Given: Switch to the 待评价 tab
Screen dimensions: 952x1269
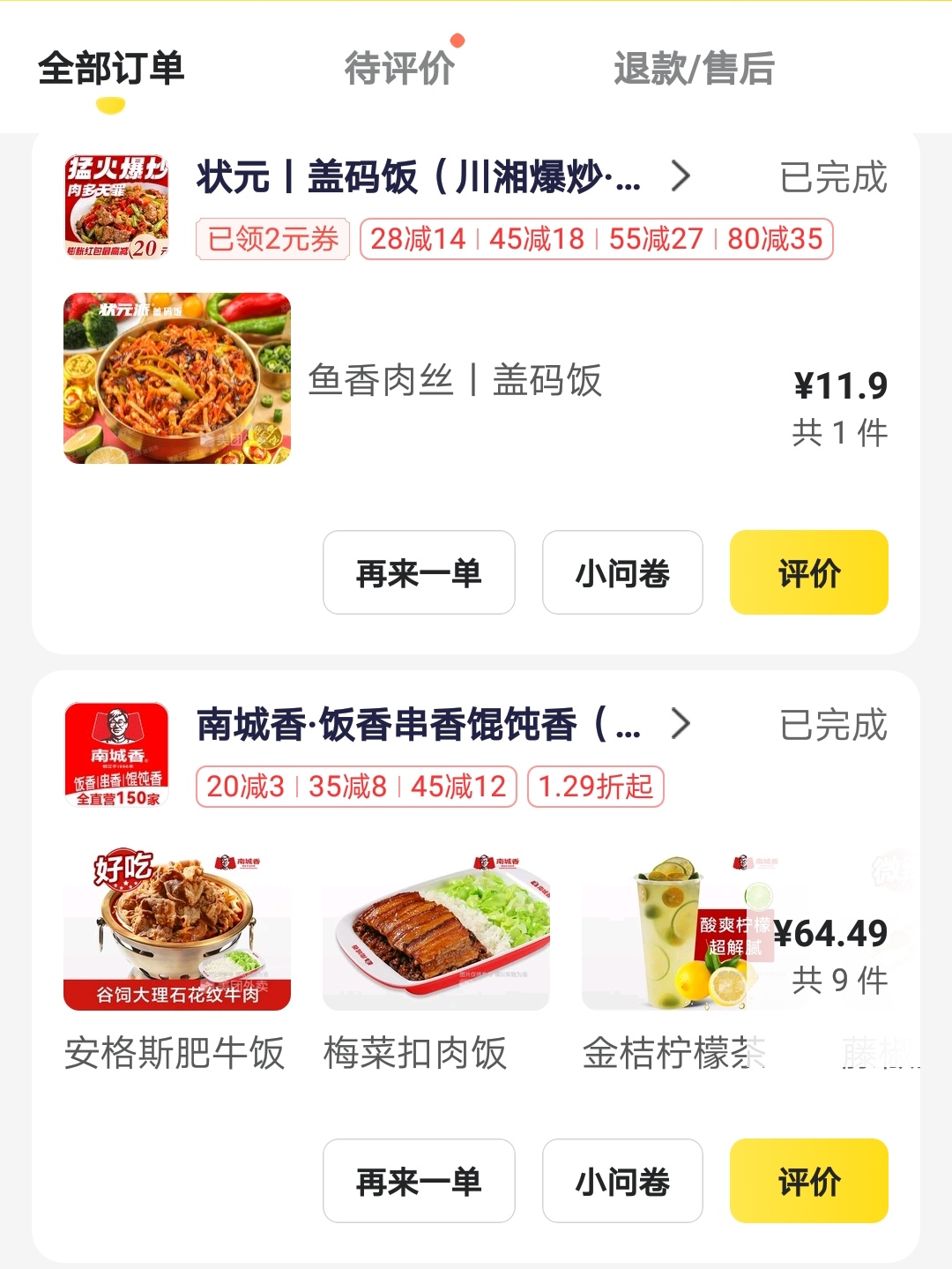Looking at the screenshot, I should point(399,69).
